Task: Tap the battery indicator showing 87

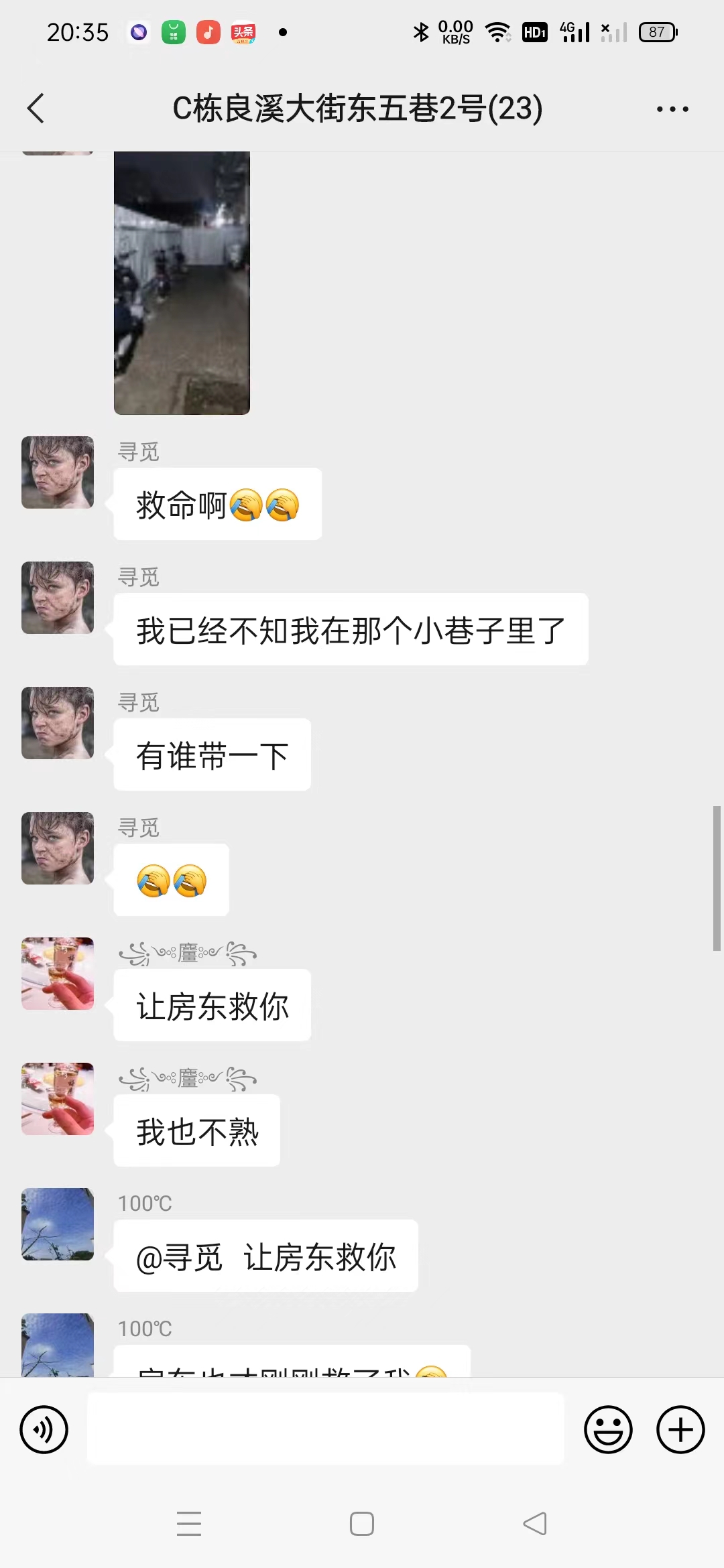Action: click(x=658, y=31)
